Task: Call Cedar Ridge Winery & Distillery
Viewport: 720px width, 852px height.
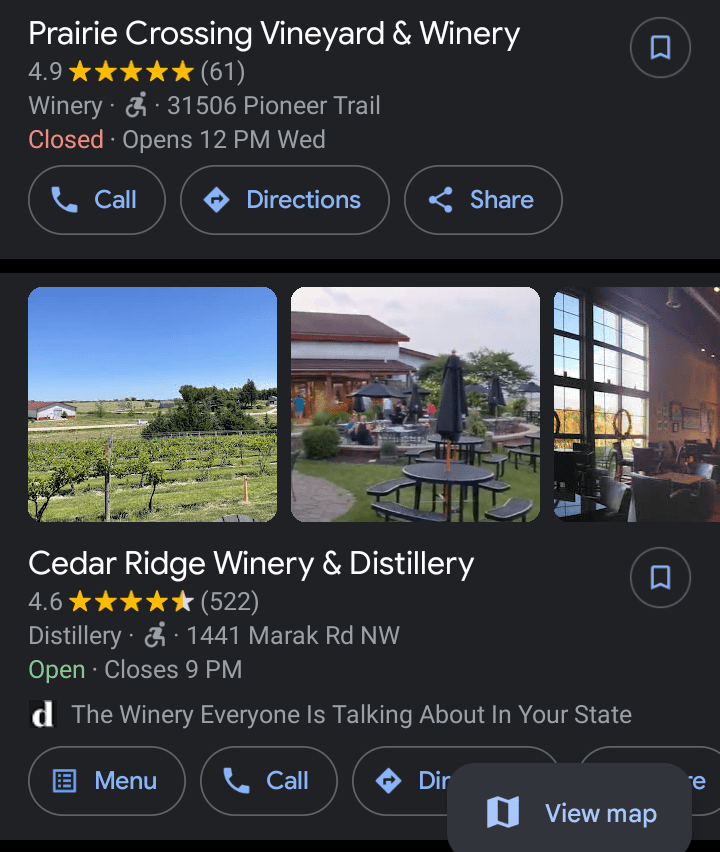Action: pyautogui.click(x=269, y=781)
